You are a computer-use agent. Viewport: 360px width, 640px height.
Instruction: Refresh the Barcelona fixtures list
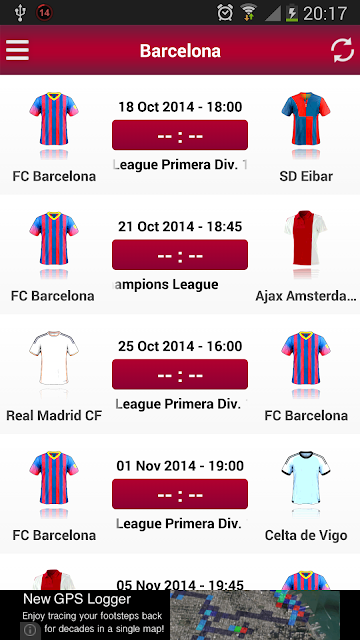coord(342,50)
